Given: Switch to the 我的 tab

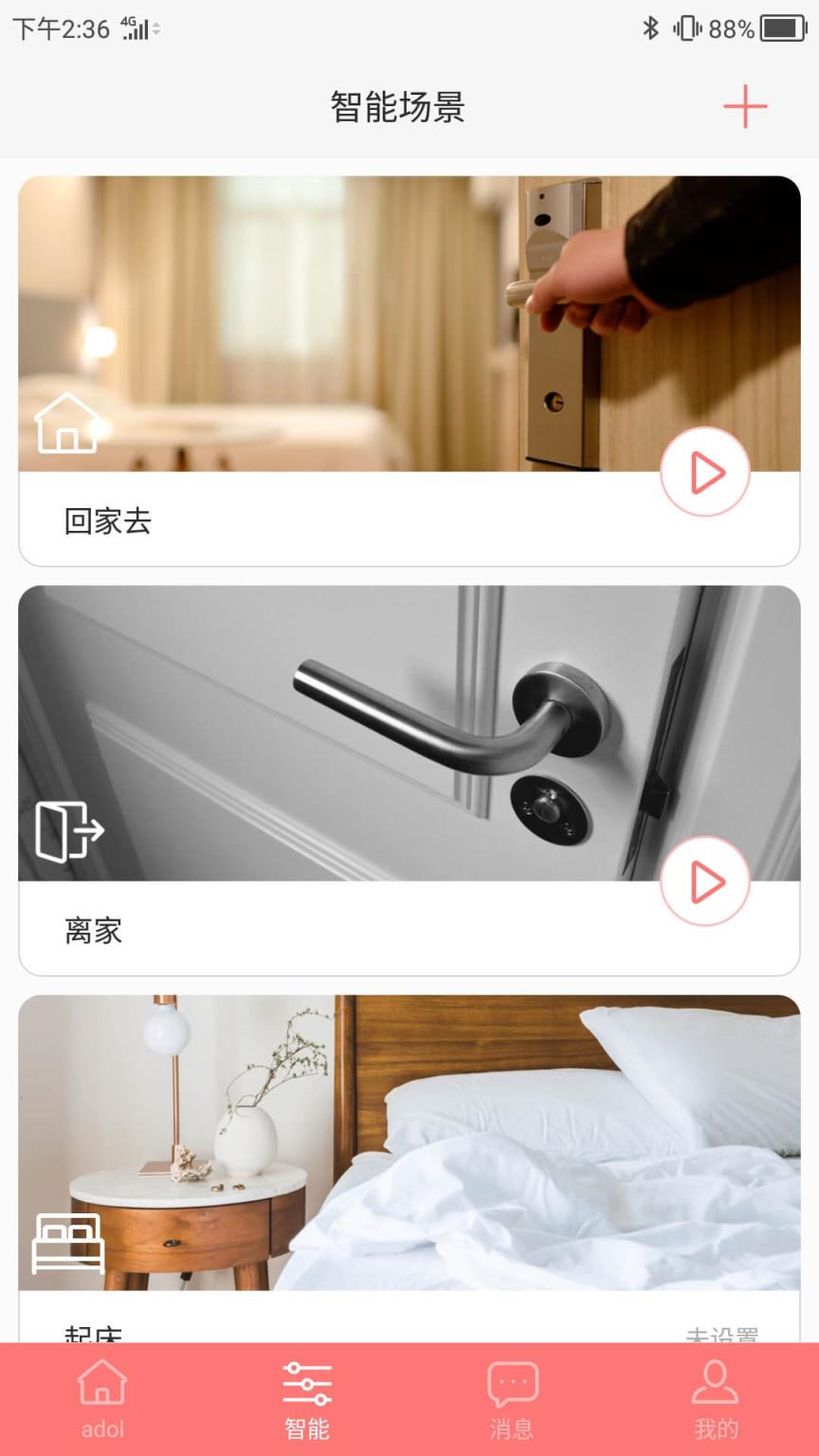Looking at the screenshot, I should click(x=716, y=1399).
